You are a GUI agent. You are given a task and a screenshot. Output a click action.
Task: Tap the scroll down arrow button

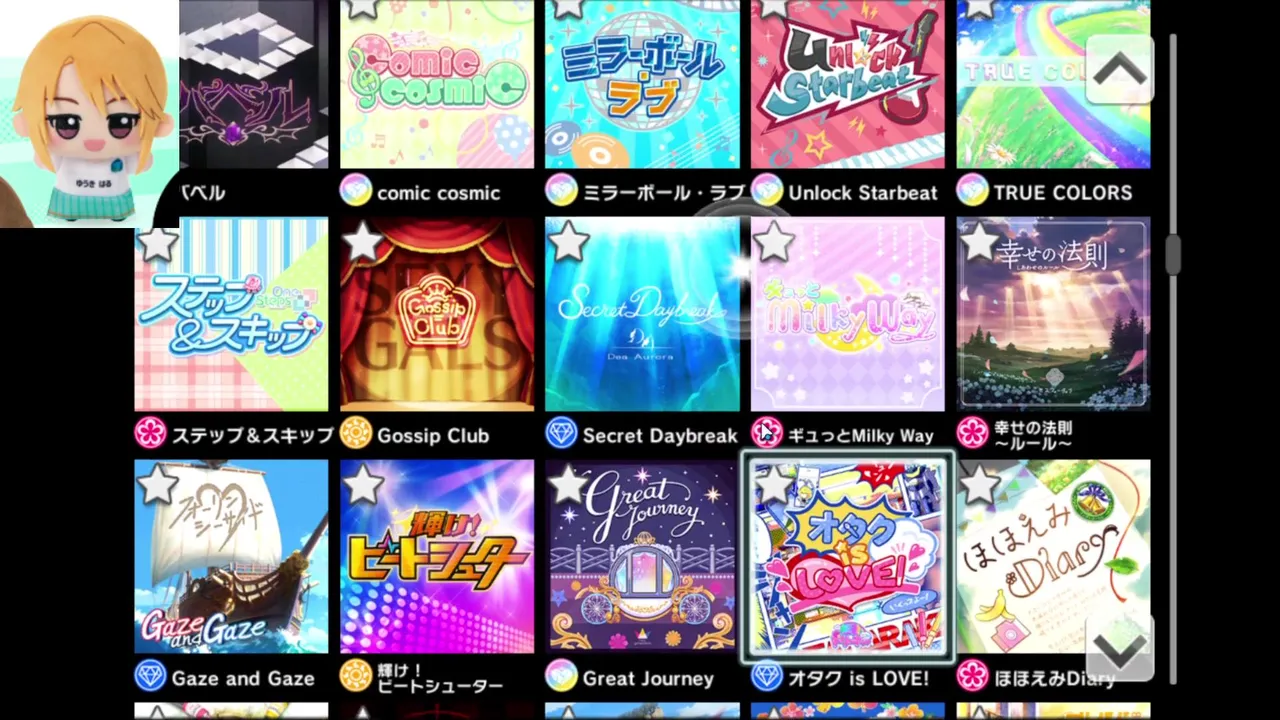point(1119,651)
